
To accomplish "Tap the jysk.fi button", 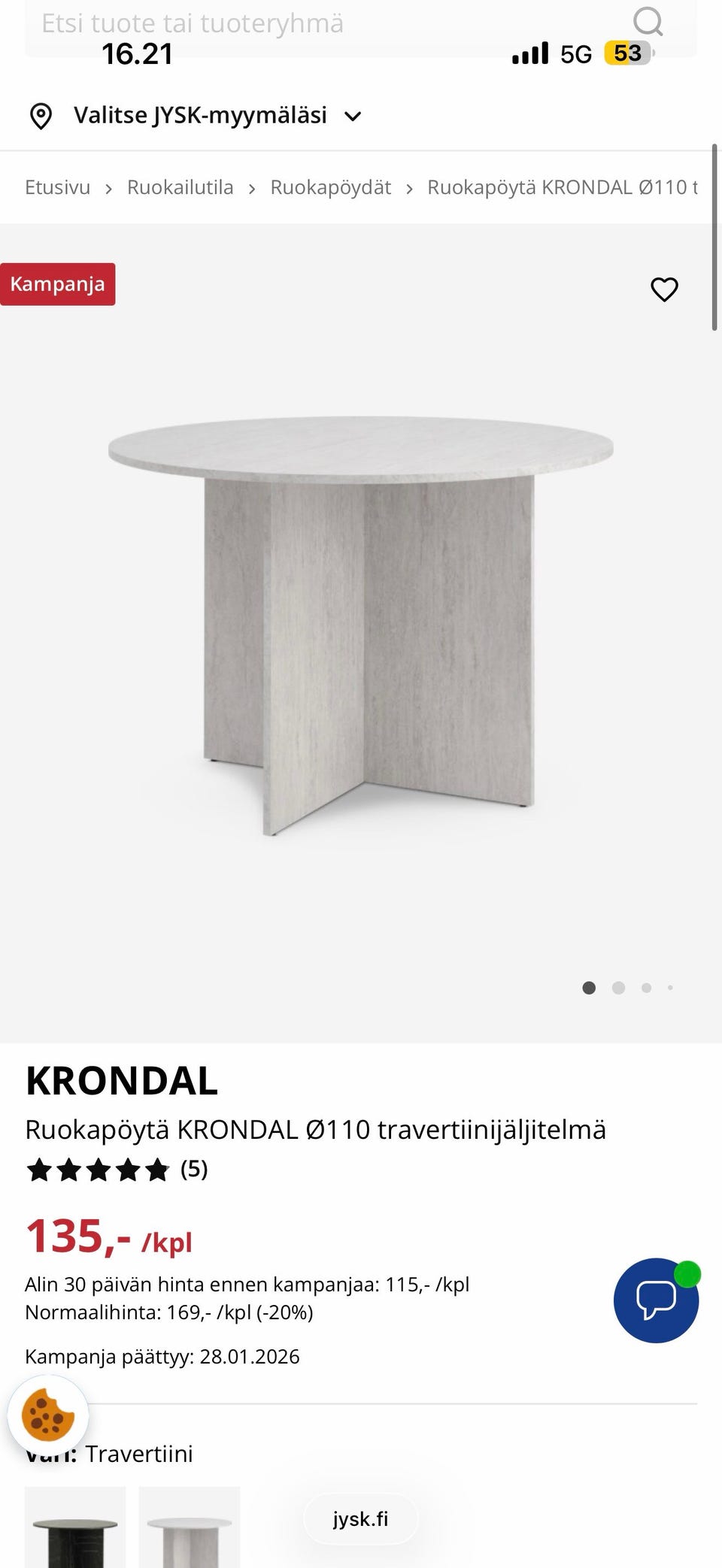I will [360, 1518].
